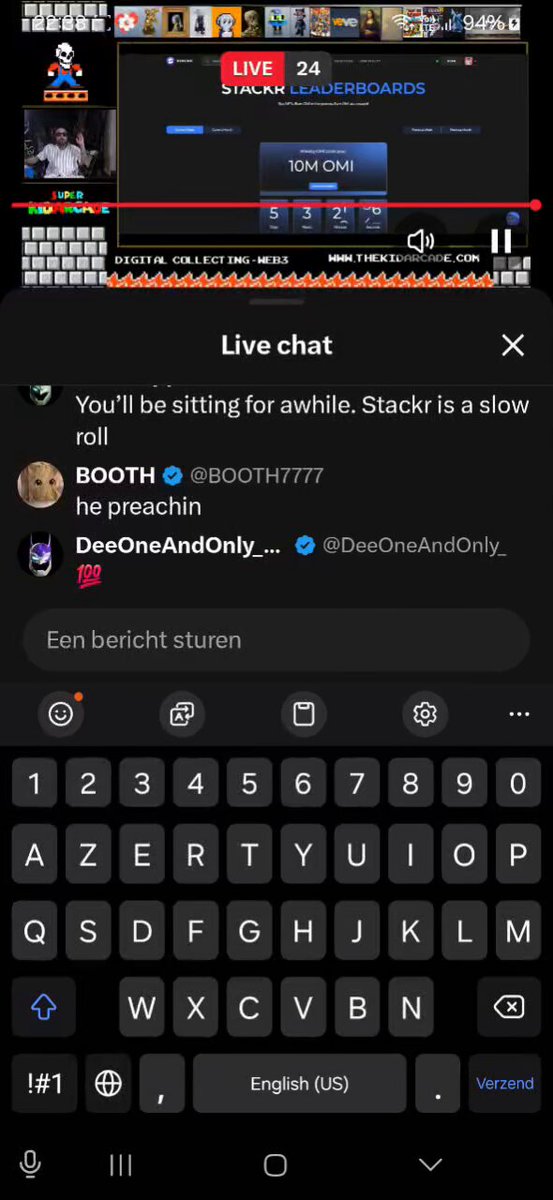Mute the stream audio
Screen dimensions: 553x1200
421,241
